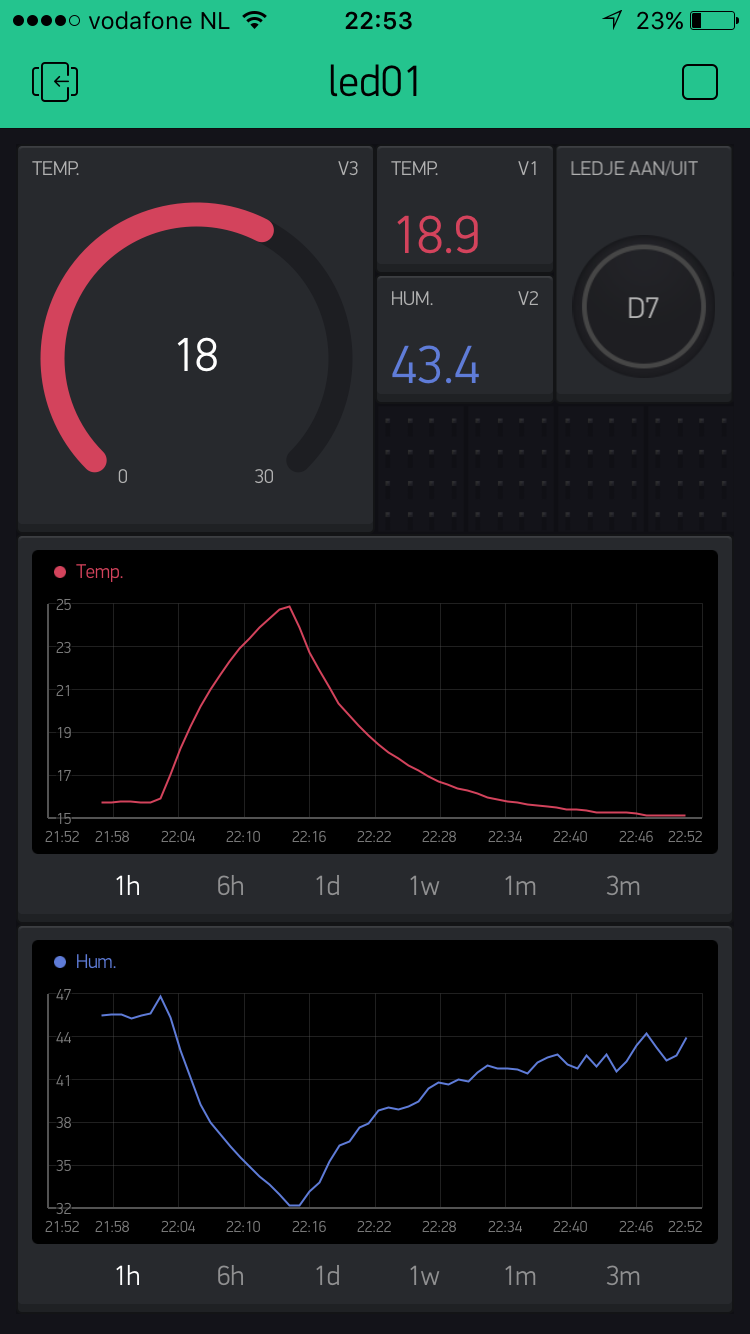Select 1d range on Temp. graph
Image resolution: width=750 pixels, height=1334 pixels.
(x=327, y=886)
